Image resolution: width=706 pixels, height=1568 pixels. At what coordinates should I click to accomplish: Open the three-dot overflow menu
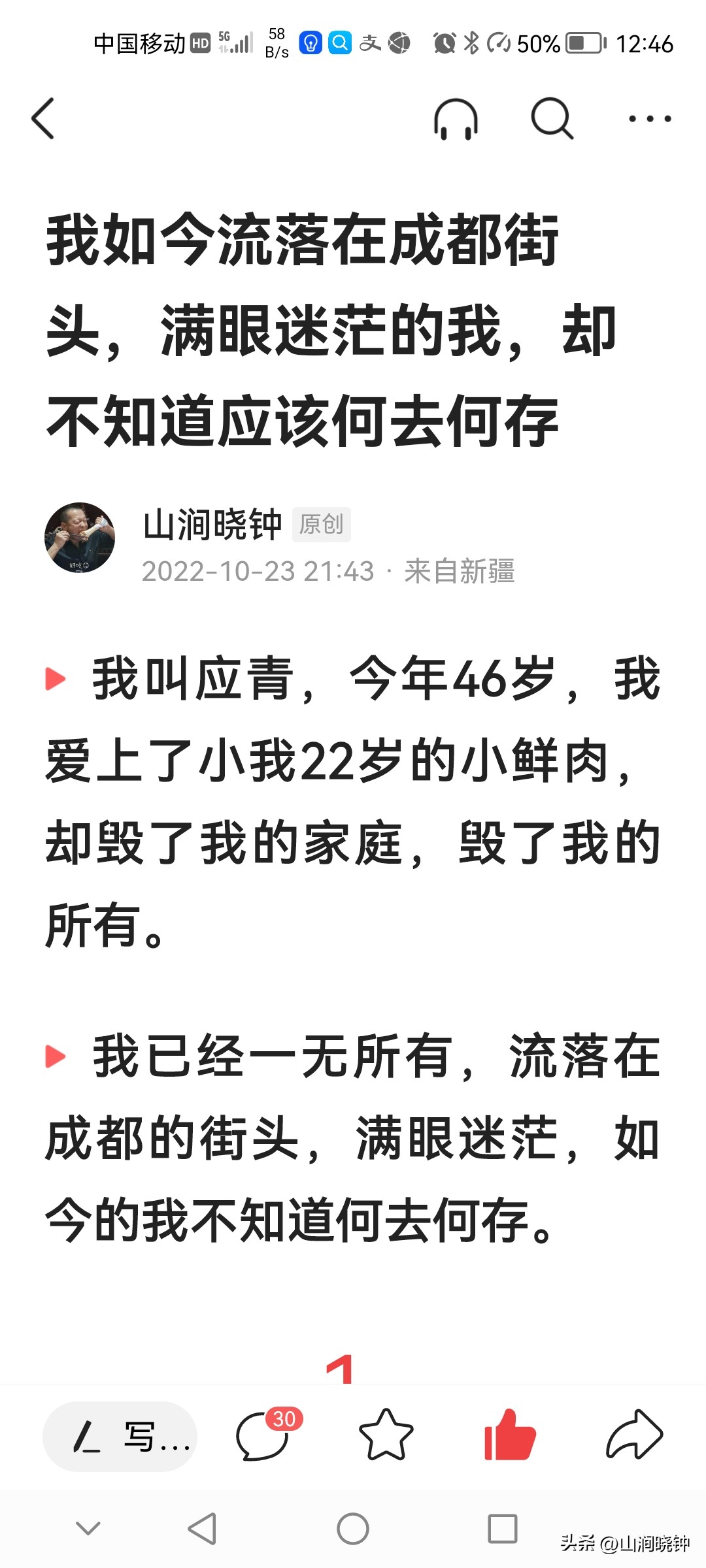point(649,119)
